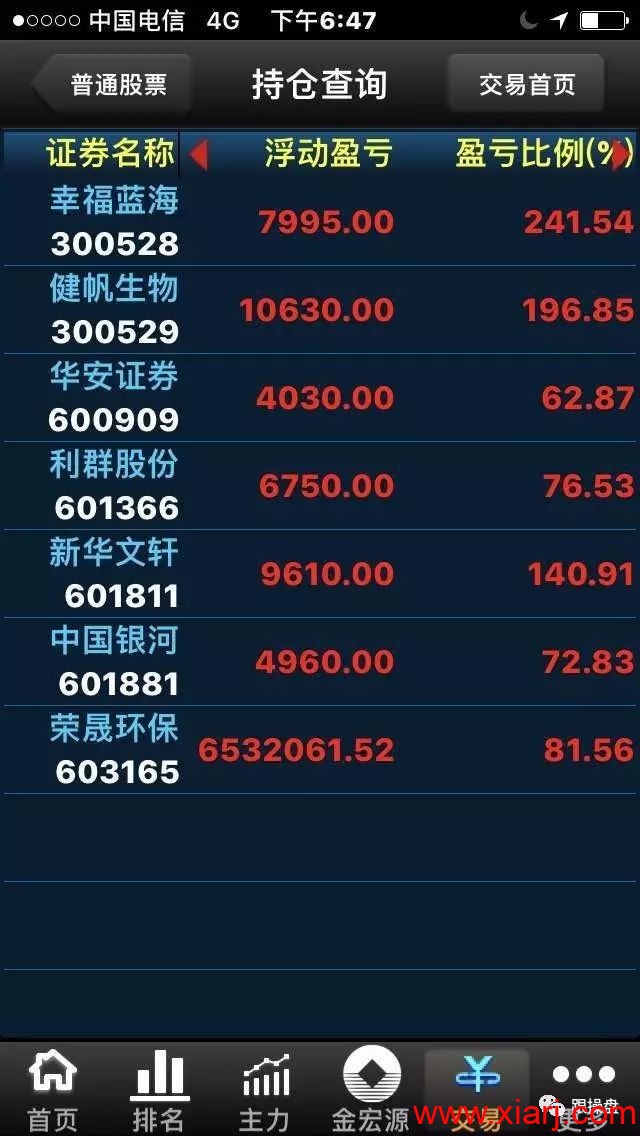Go to the 主力 tab
The image size is (640, 1136).
265,1091
